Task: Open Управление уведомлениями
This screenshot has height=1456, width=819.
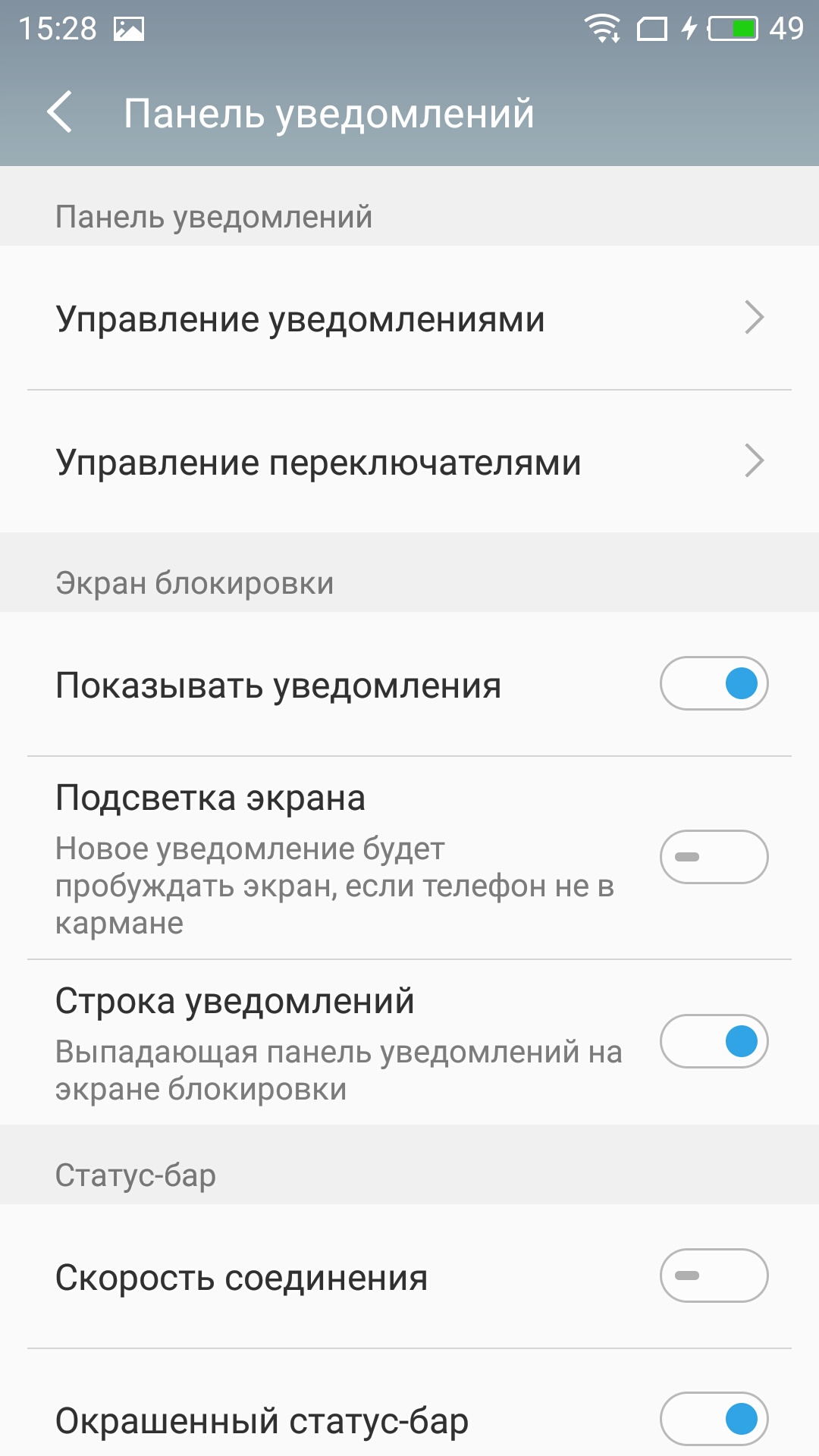Action: (x=409, y=318)
